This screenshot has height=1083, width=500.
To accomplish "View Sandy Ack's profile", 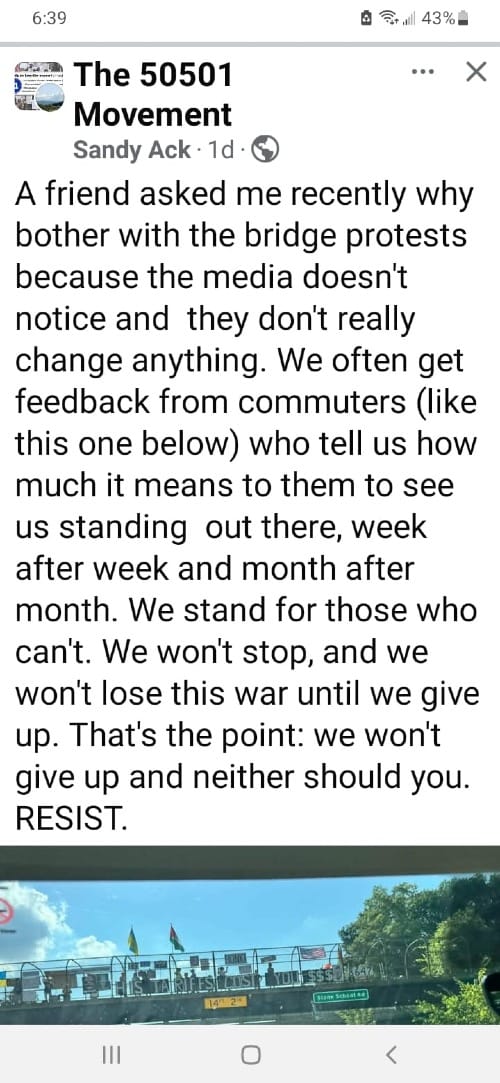I will coord(132,150).
